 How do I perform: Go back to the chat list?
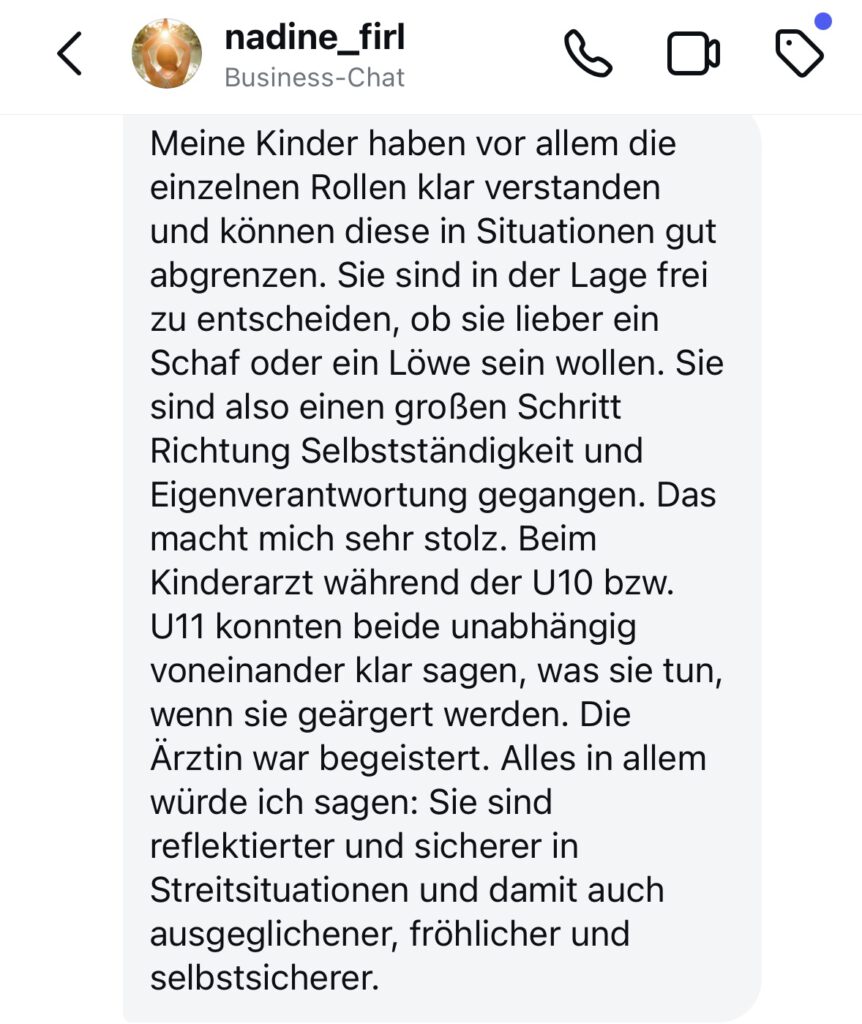(69, 54)
